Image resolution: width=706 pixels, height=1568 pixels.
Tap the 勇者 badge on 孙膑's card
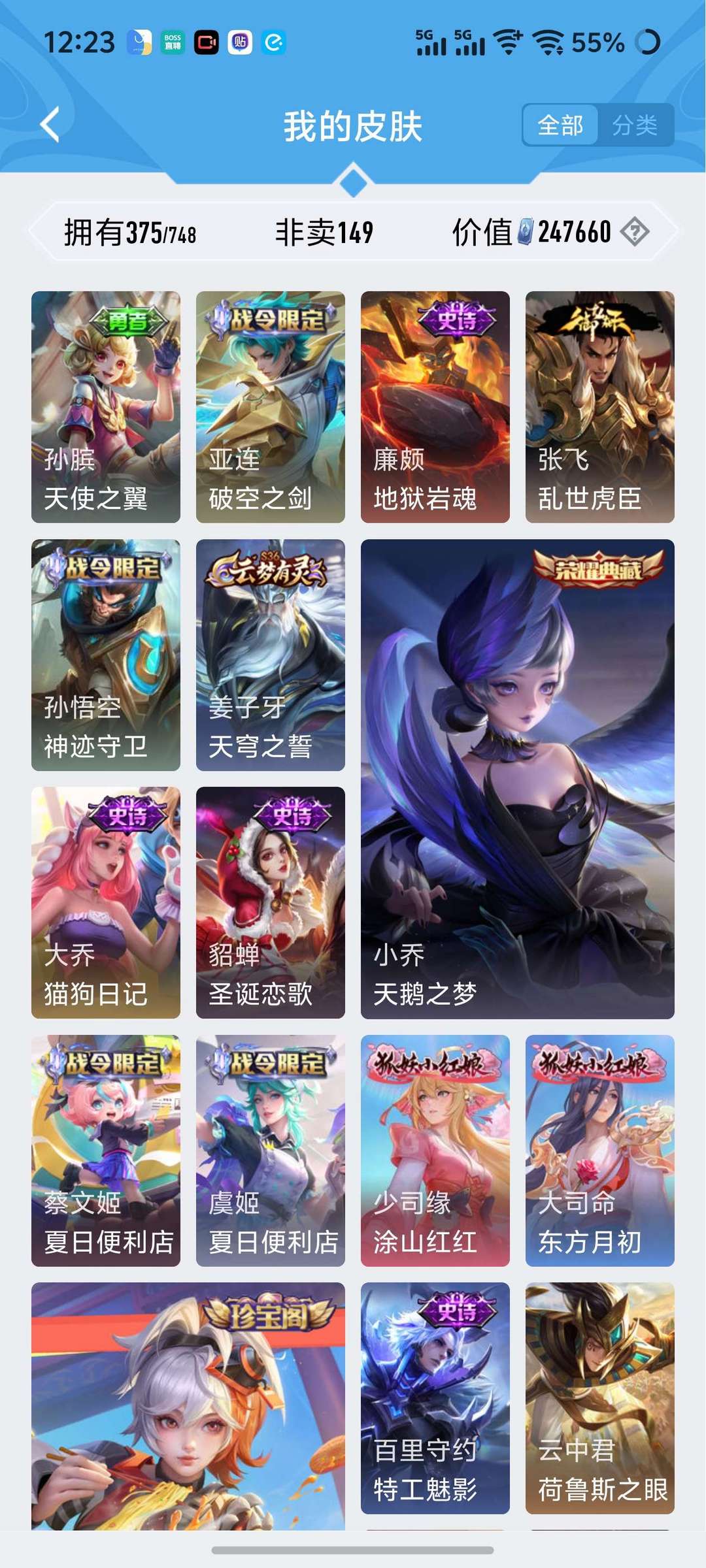point(127,321)
